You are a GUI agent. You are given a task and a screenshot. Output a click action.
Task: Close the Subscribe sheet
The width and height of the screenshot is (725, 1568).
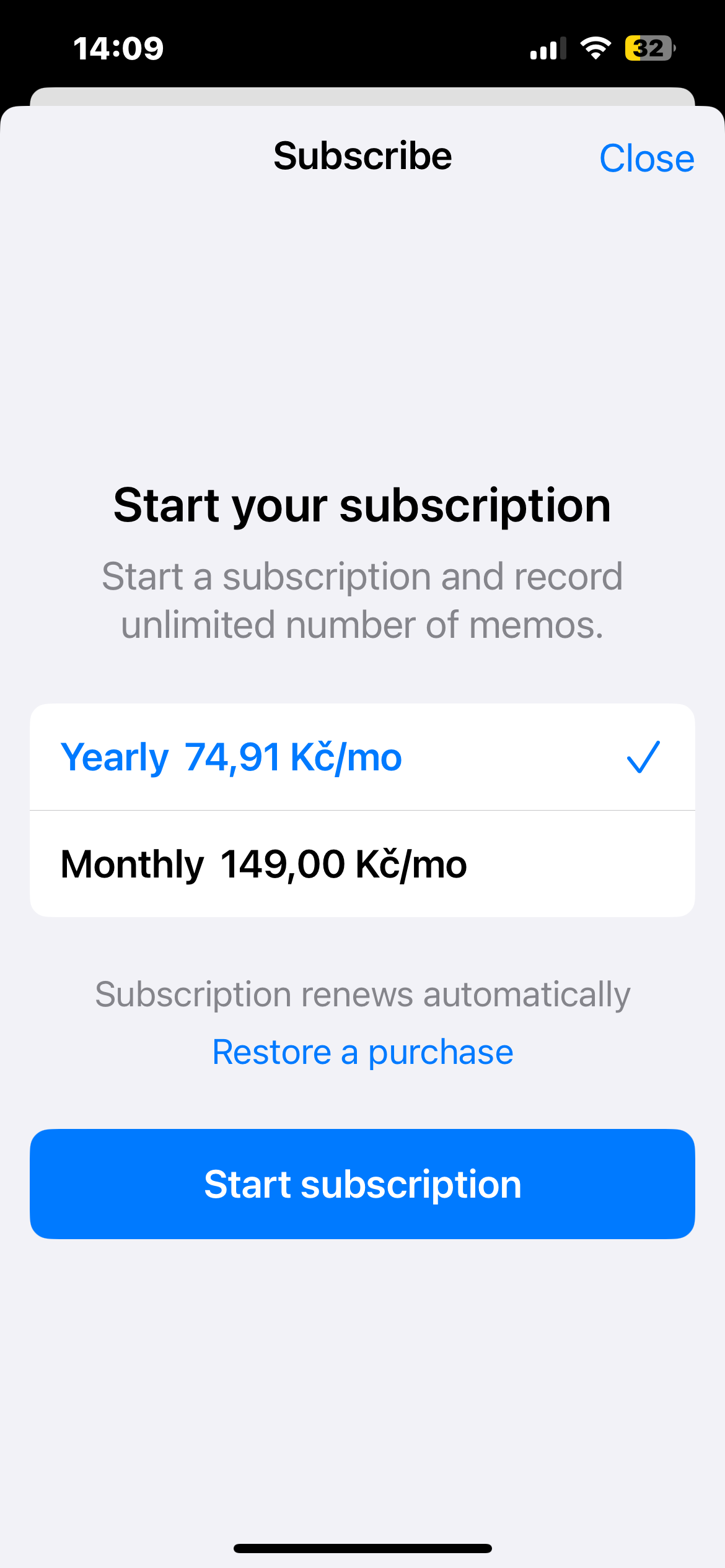[646, 159]
